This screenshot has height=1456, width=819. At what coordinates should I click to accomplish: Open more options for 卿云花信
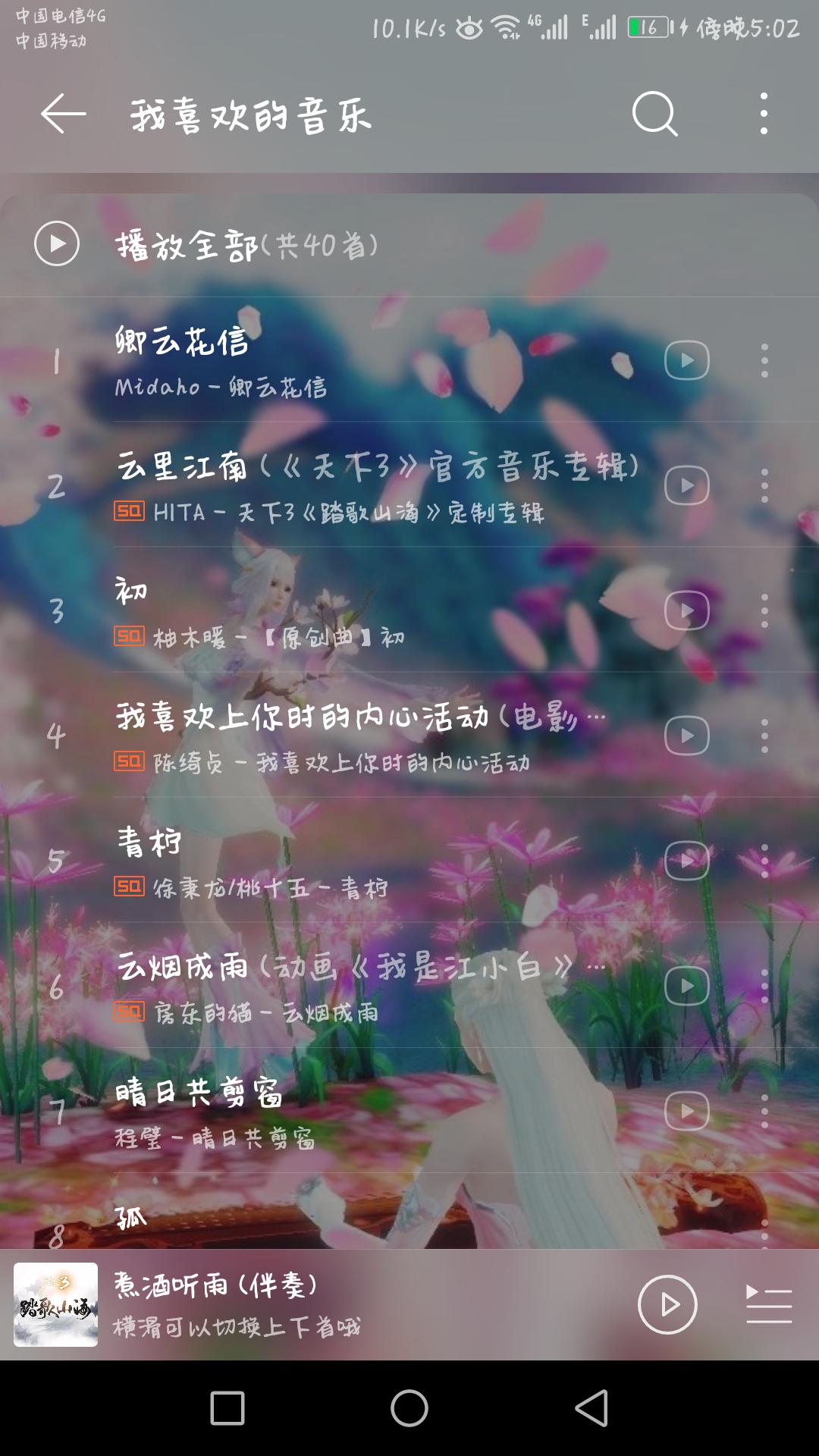pyautogui.click(x=764, y=360)
